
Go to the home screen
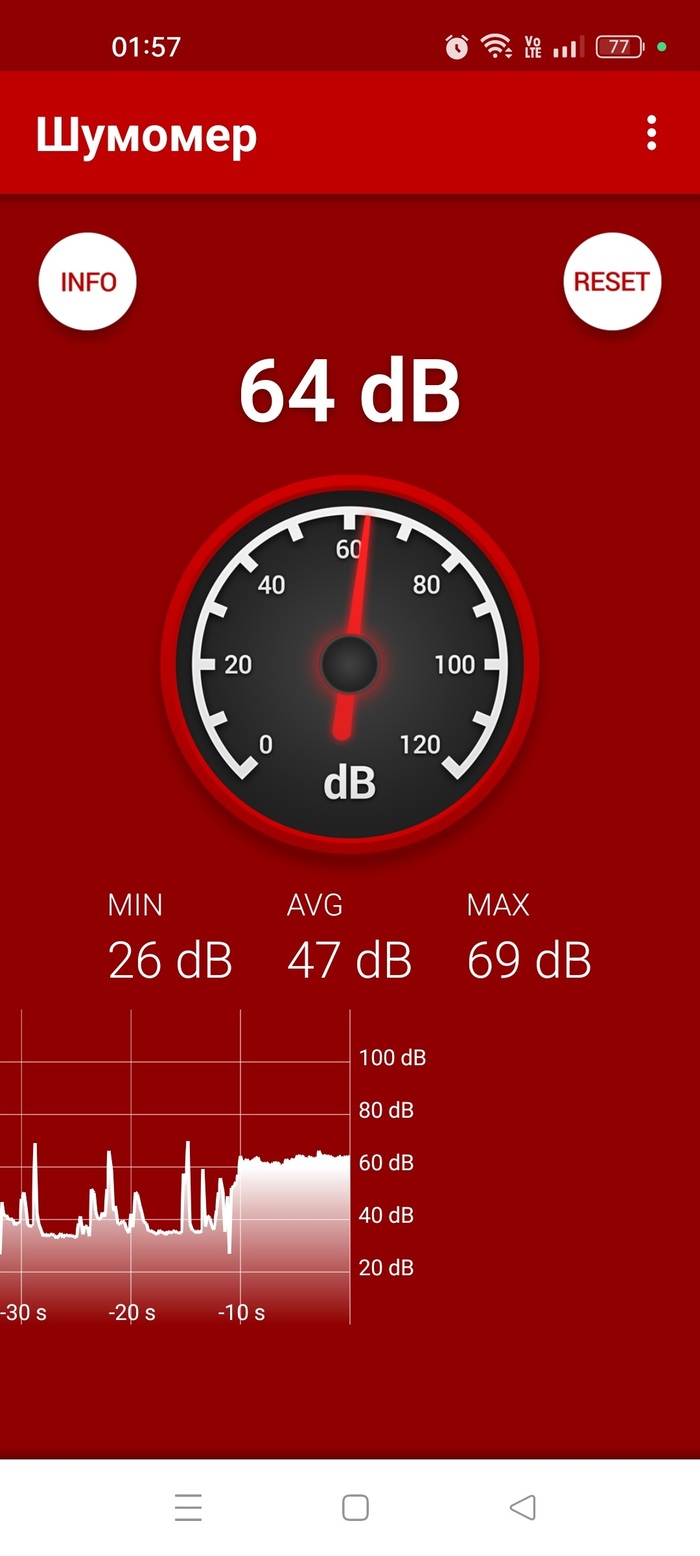pos(355,1507)
